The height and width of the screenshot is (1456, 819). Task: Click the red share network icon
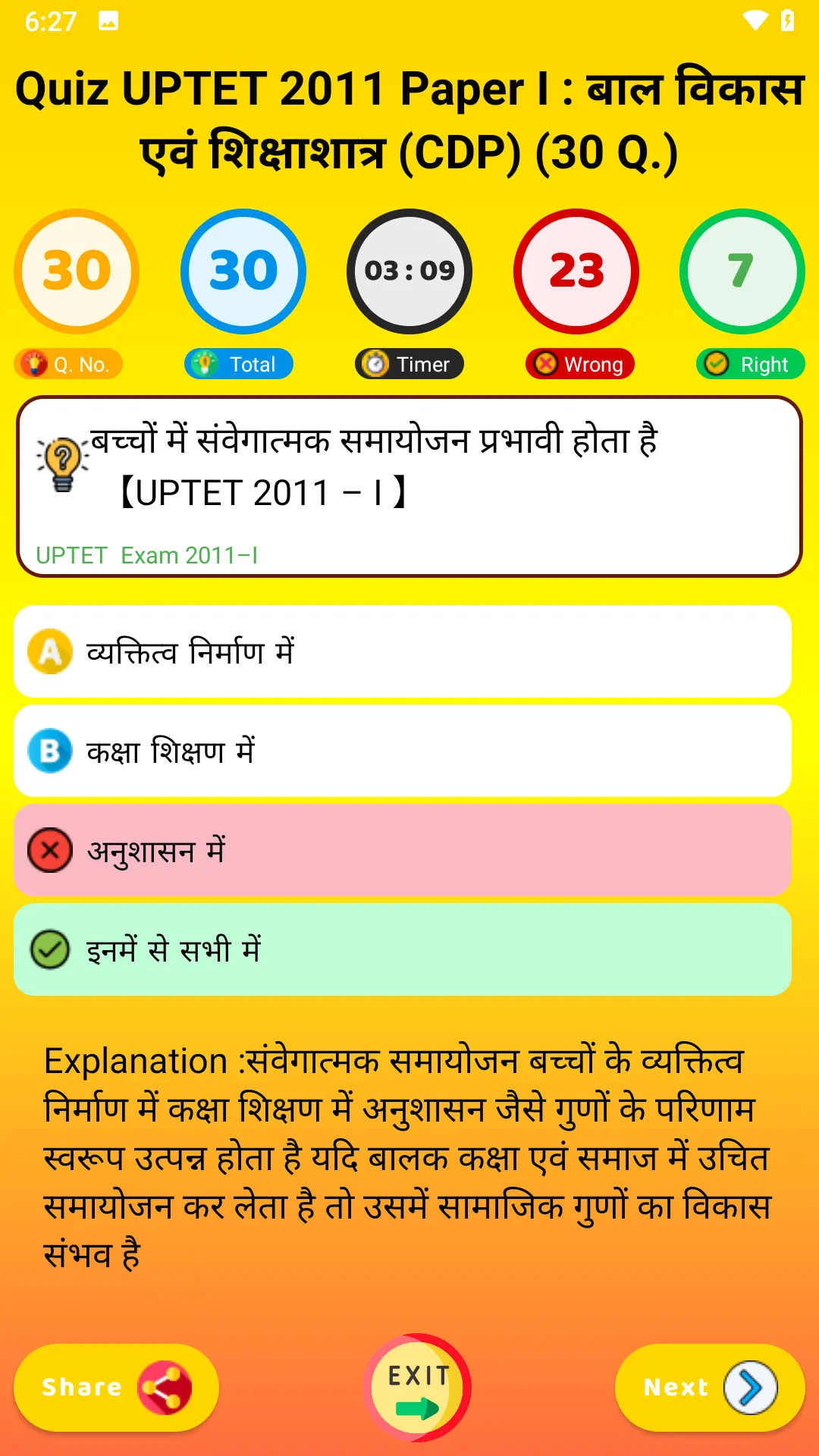tap(164, 1388)
